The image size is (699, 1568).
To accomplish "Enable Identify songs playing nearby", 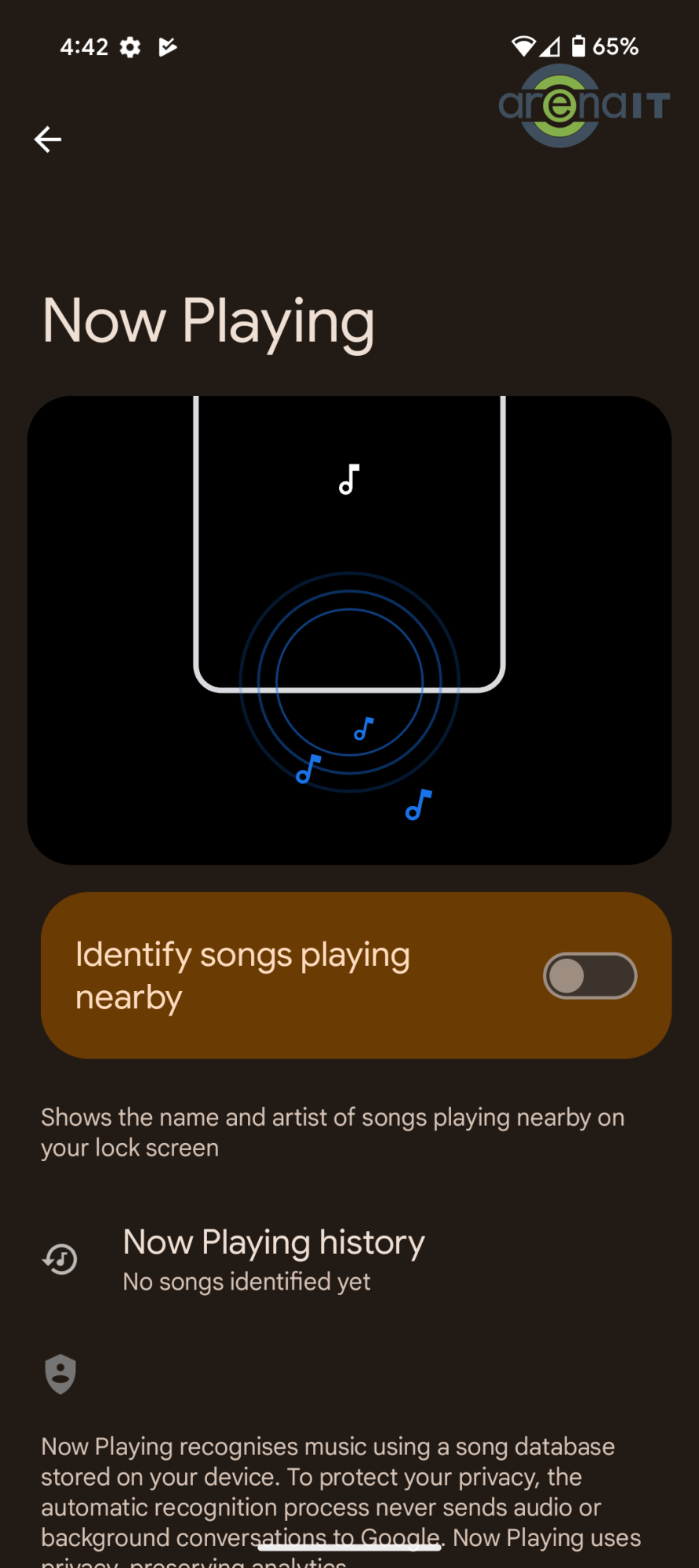I will click(x=589, y=976).
